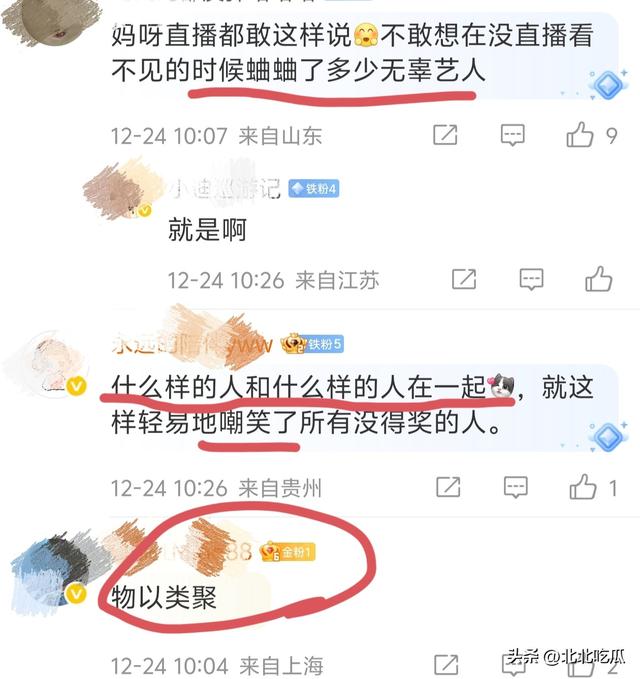This screenshot has height=679, width=640.
Task: Reply to the comment starting with 妈呀直播都敢这样说
Action: (x=513, y=135)
